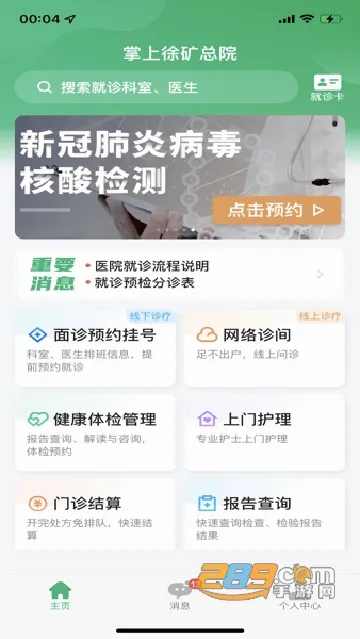Open 健康体检管理 card

96,433
